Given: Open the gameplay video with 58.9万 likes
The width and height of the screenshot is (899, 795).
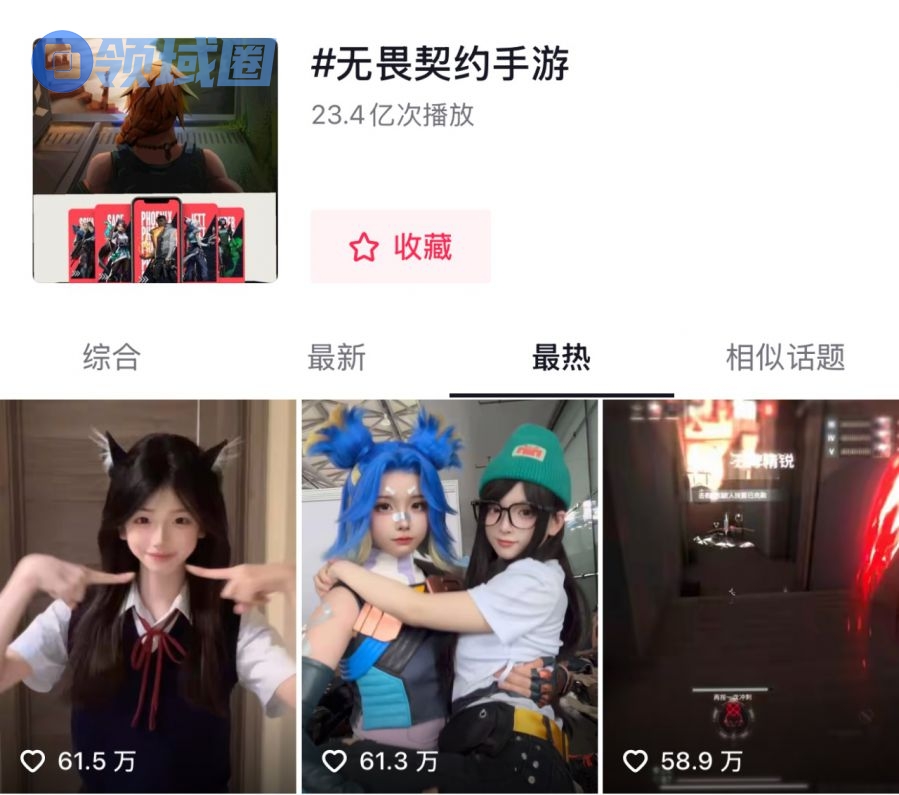Looking at the screenshot, I should (750, 596).
